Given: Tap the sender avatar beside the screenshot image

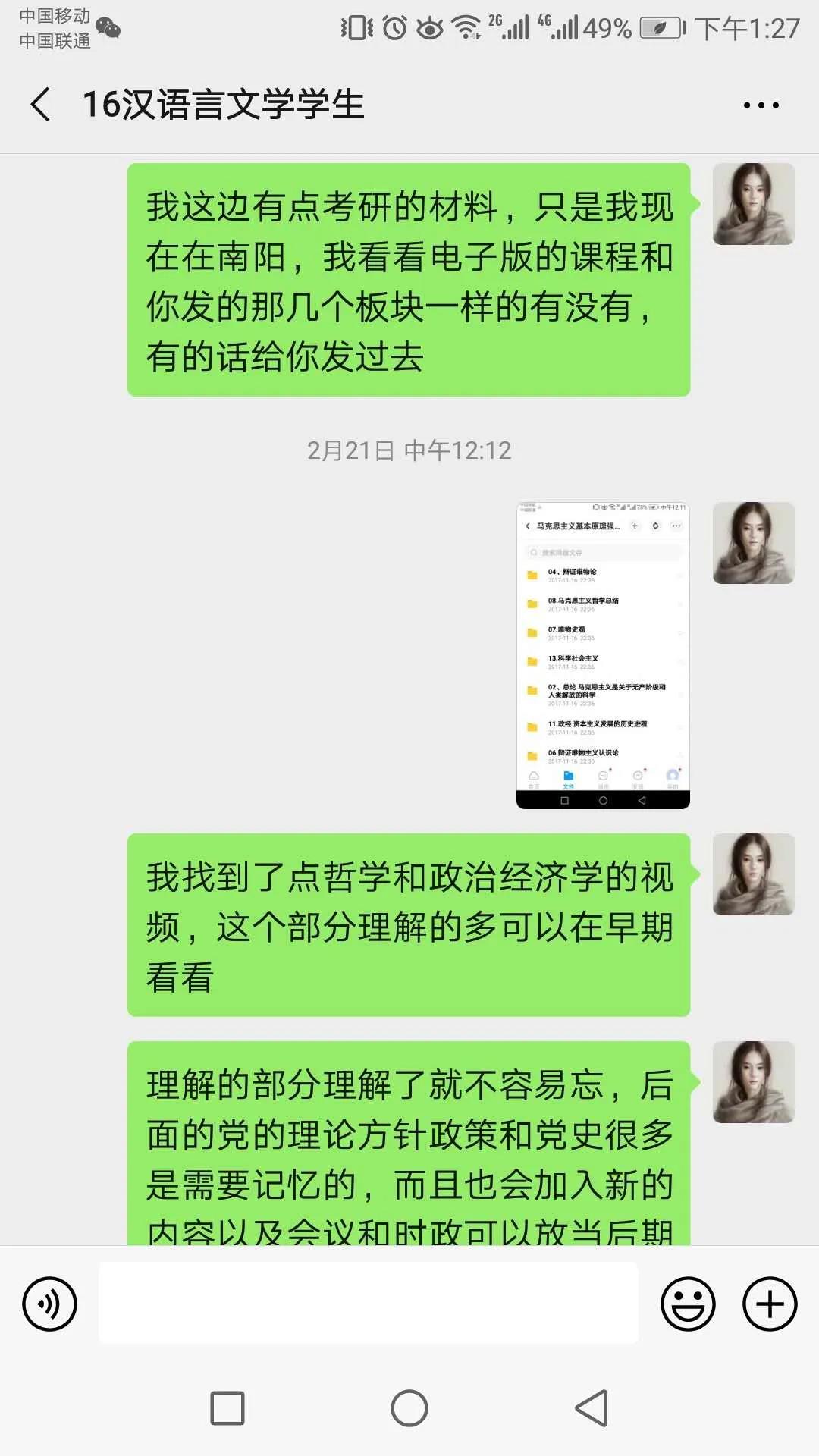Looking at the screenshot, I should (753, 543).
